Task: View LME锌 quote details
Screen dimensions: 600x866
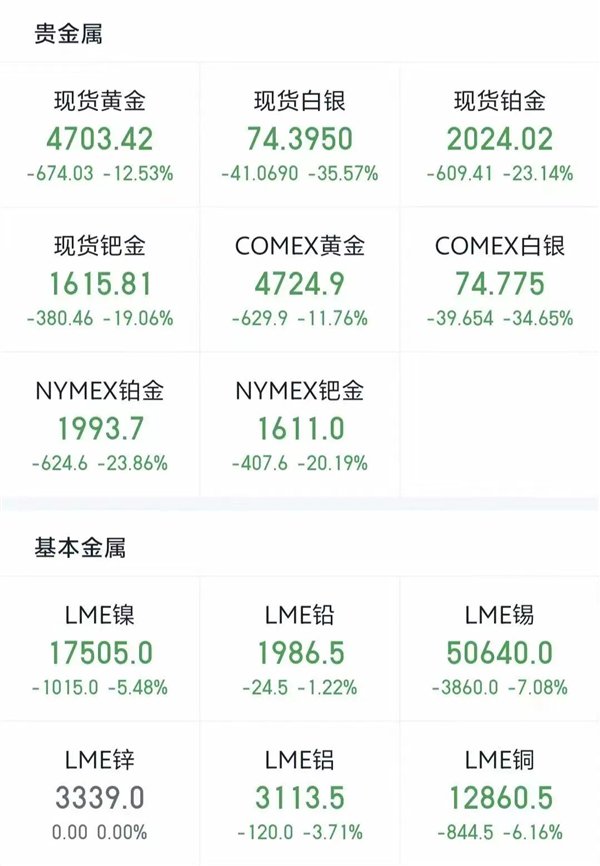Action: coord(99,794)
